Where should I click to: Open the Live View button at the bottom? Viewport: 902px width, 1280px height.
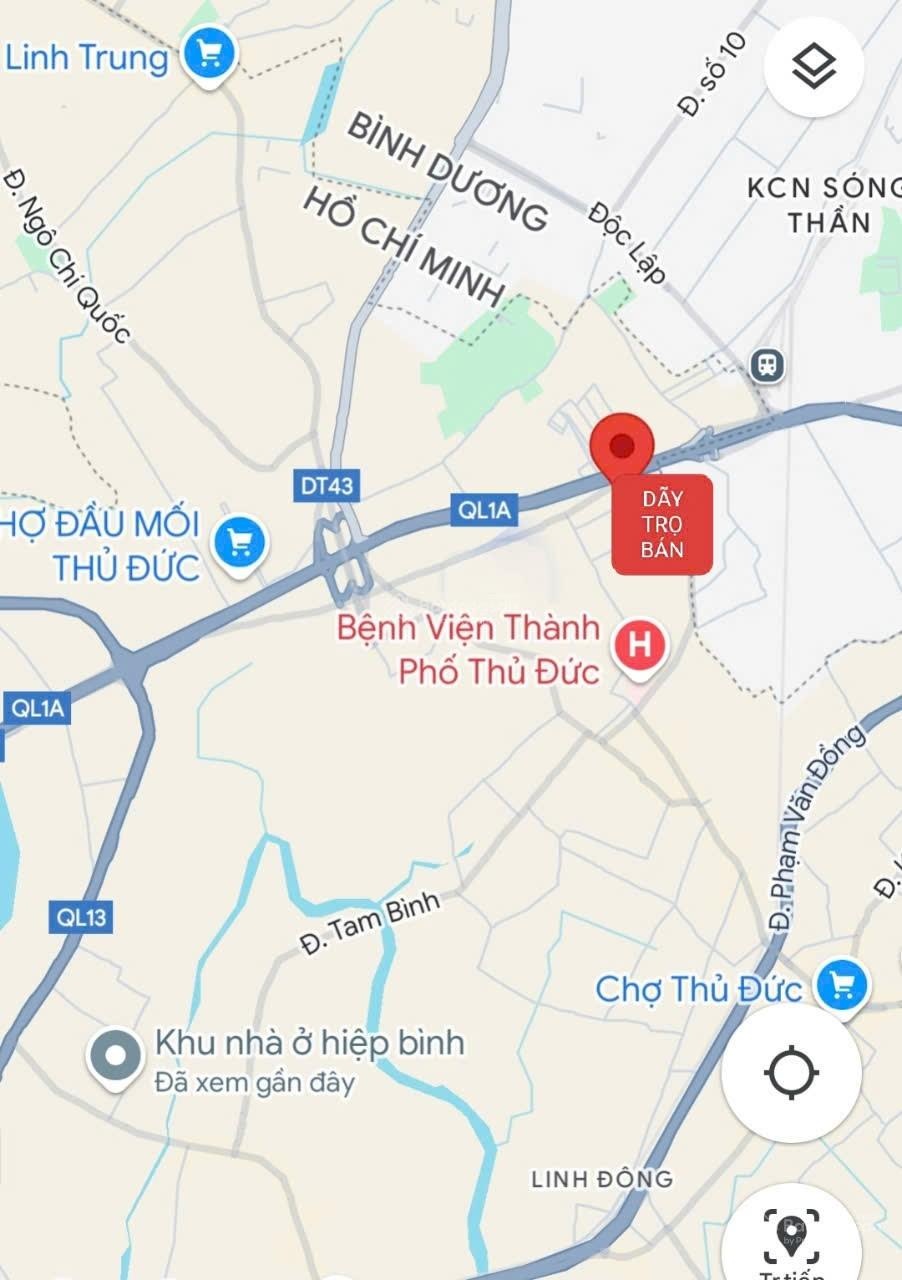click(x=791, y=1236)
